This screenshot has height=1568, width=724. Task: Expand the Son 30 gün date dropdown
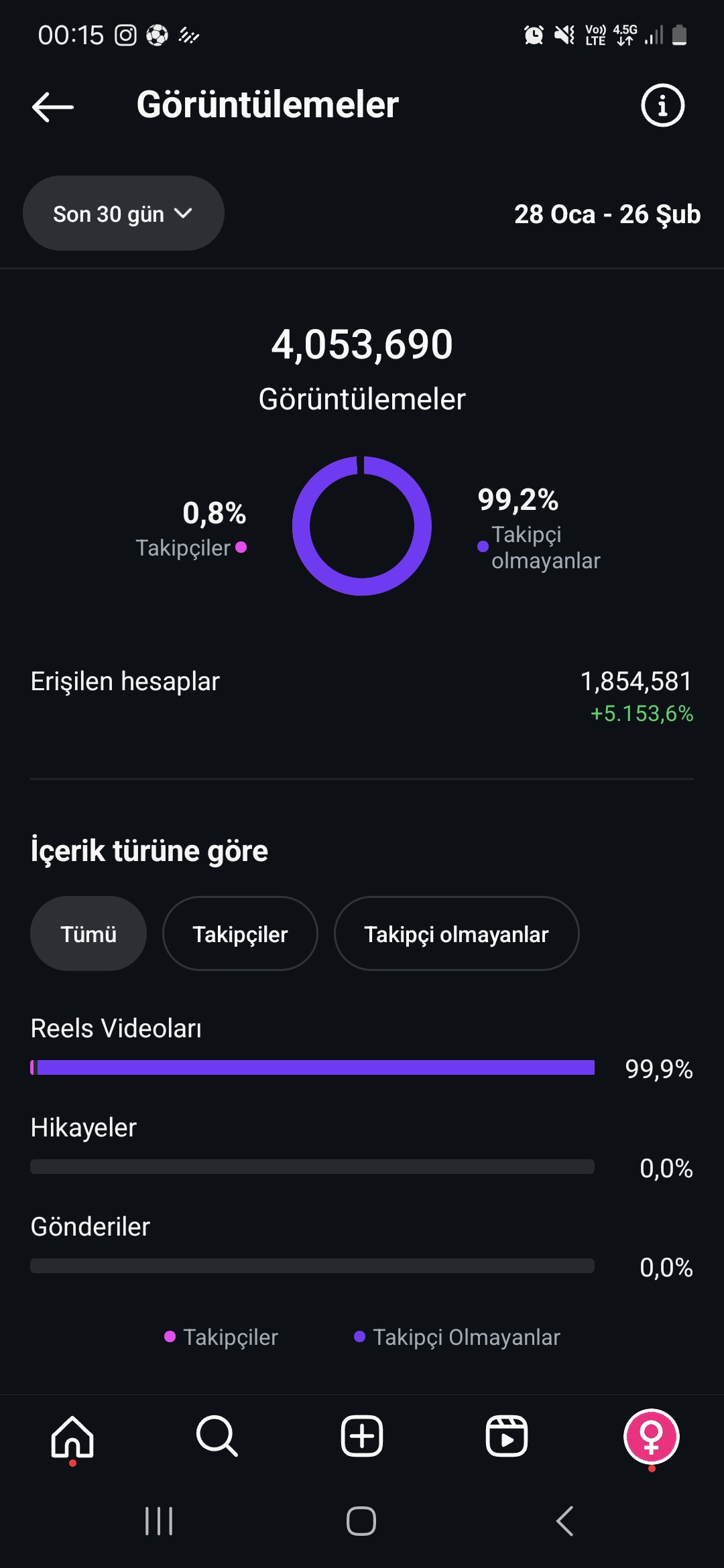(123, 214)
